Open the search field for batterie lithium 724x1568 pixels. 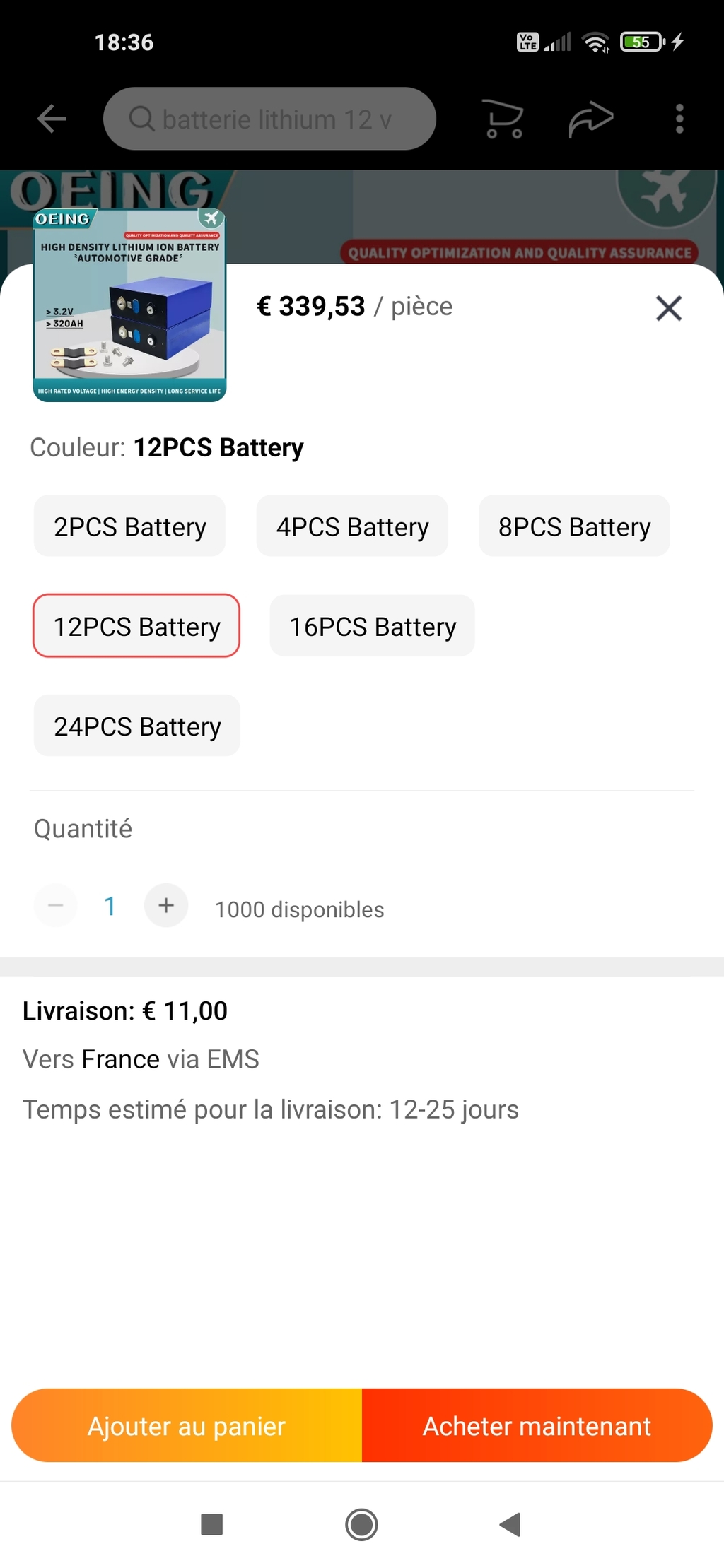tap(269, 119)
